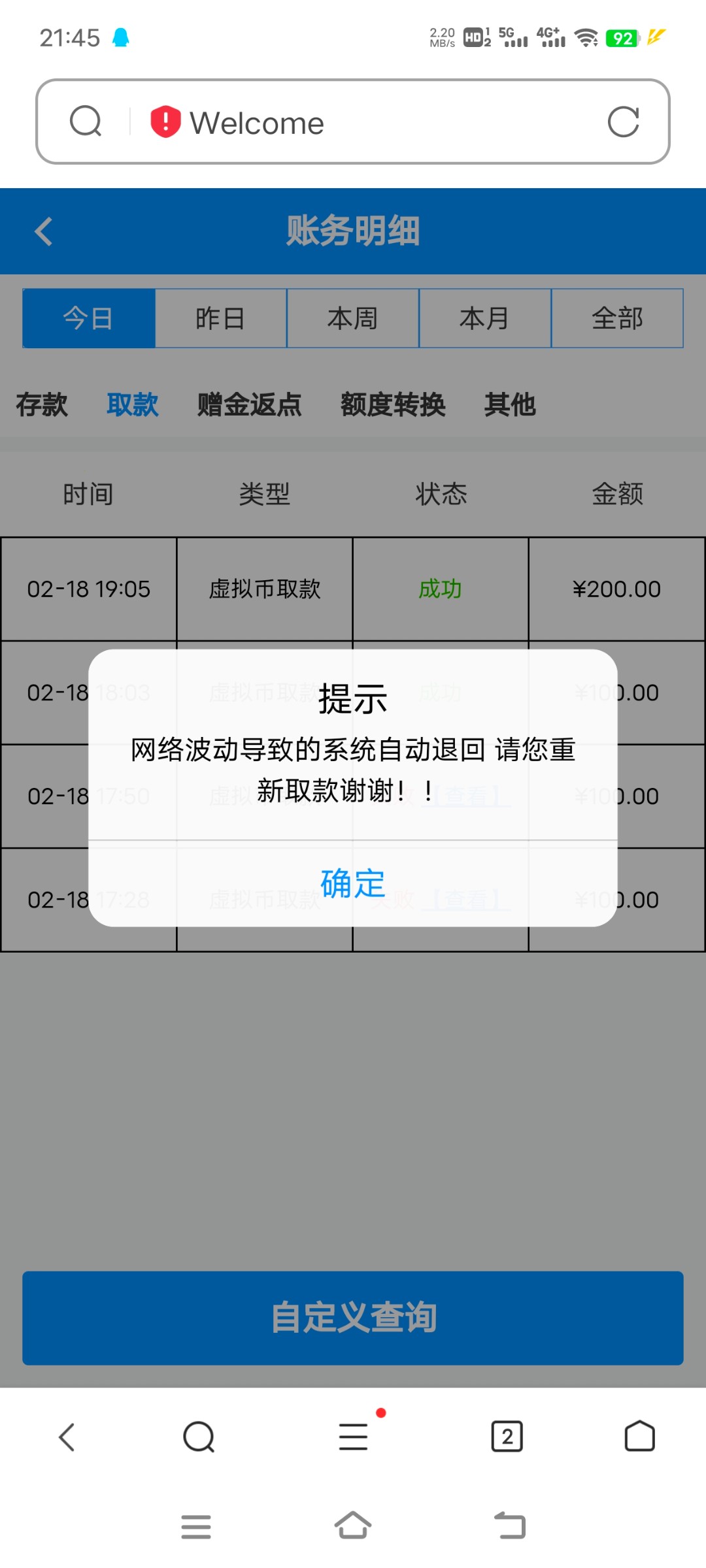This screenshot has width=706, height=1568.
Task: Confirm the dialog by tapping 确定
Action: tap(353, 883)
